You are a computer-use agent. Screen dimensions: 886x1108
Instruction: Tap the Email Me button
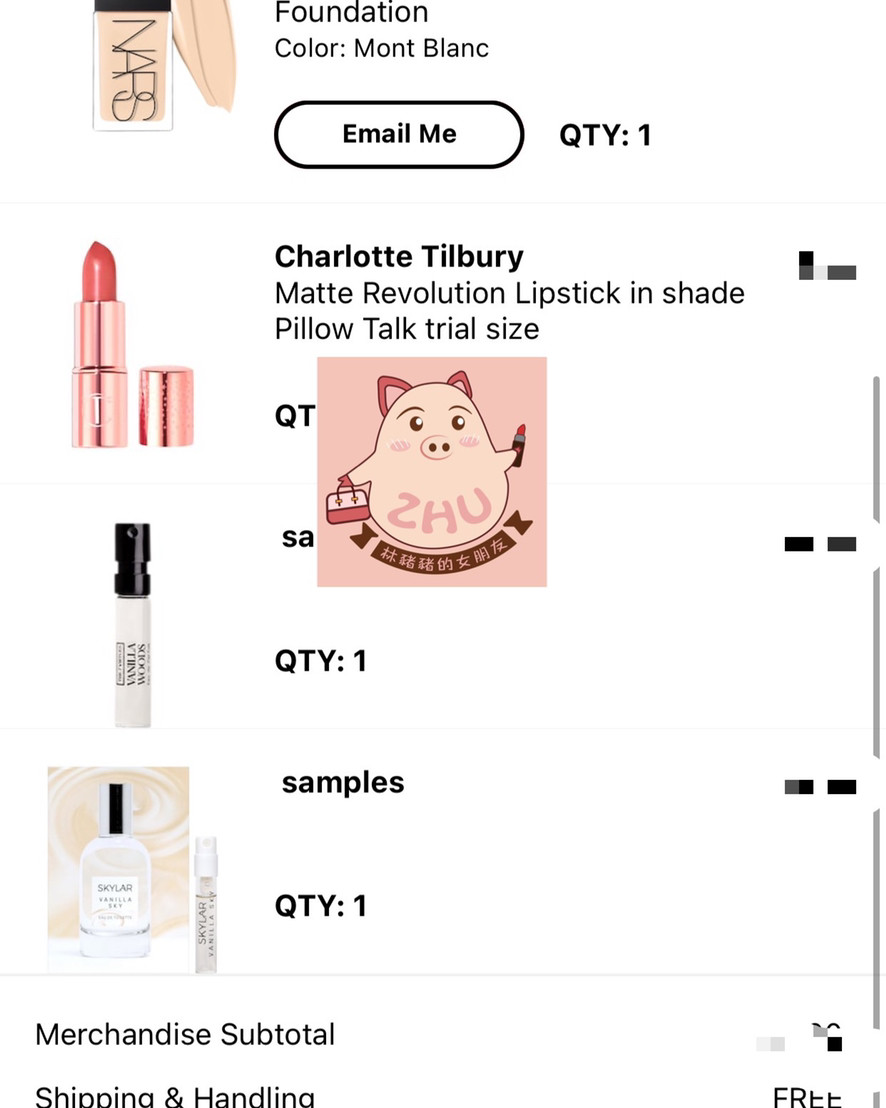click(399, 134)
